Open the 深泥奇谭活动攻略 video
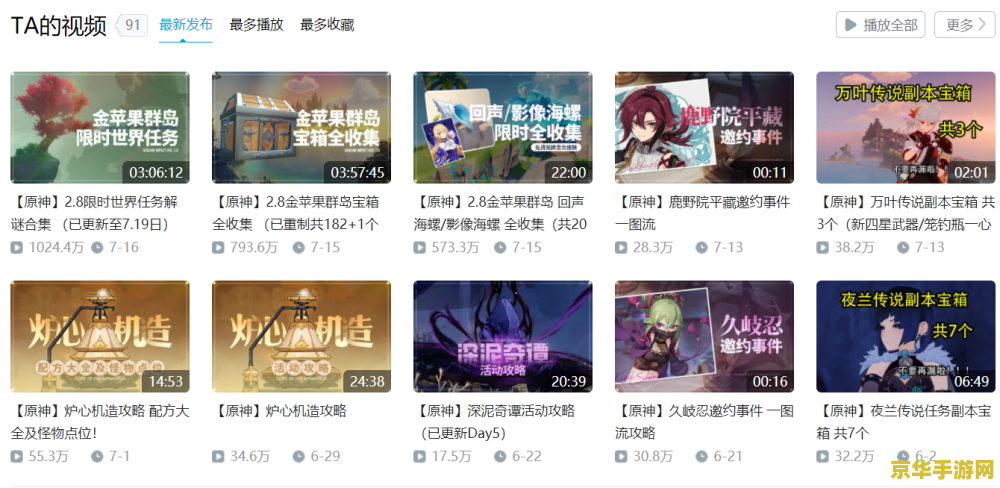Screen dimensions: 1000x488 click(x=503, y=336)
